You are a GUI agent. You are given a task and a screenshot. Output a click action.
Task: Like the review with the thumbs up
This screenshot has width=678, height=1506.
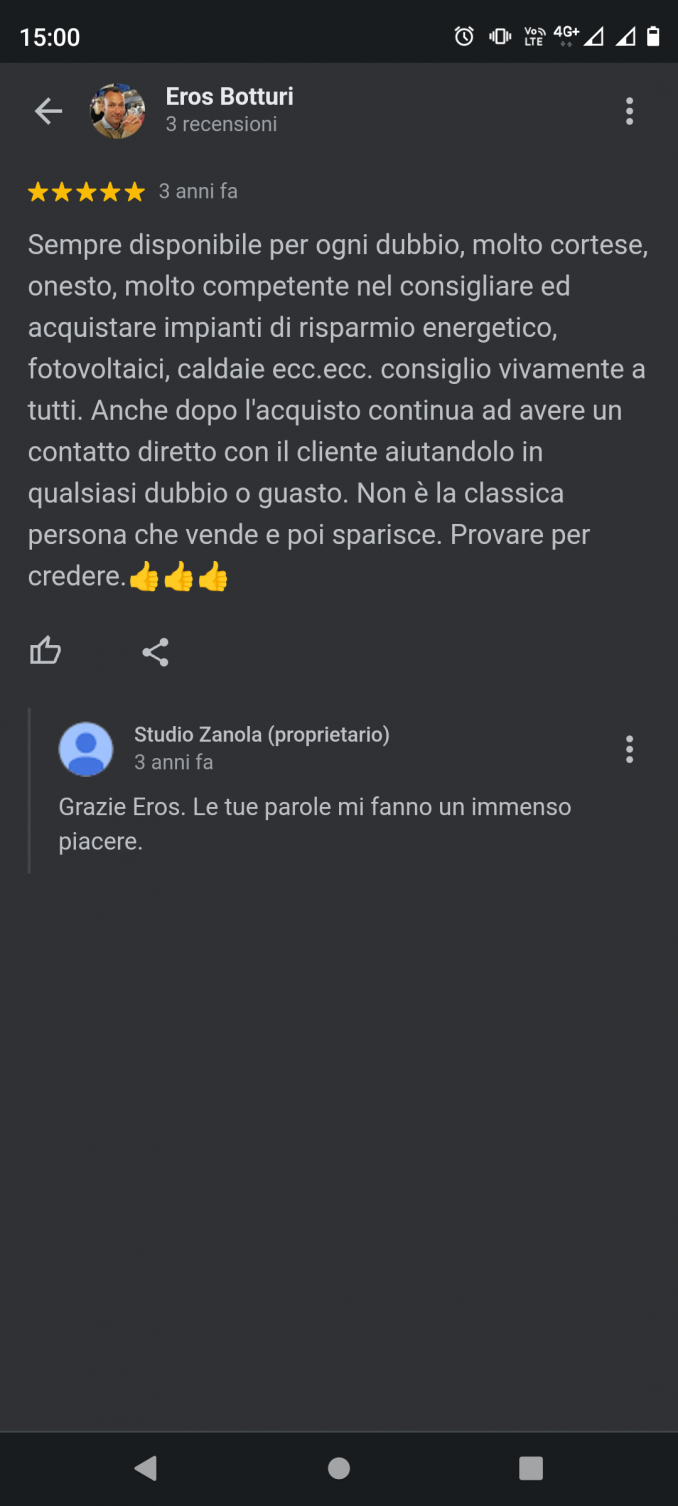click(46, 652)
